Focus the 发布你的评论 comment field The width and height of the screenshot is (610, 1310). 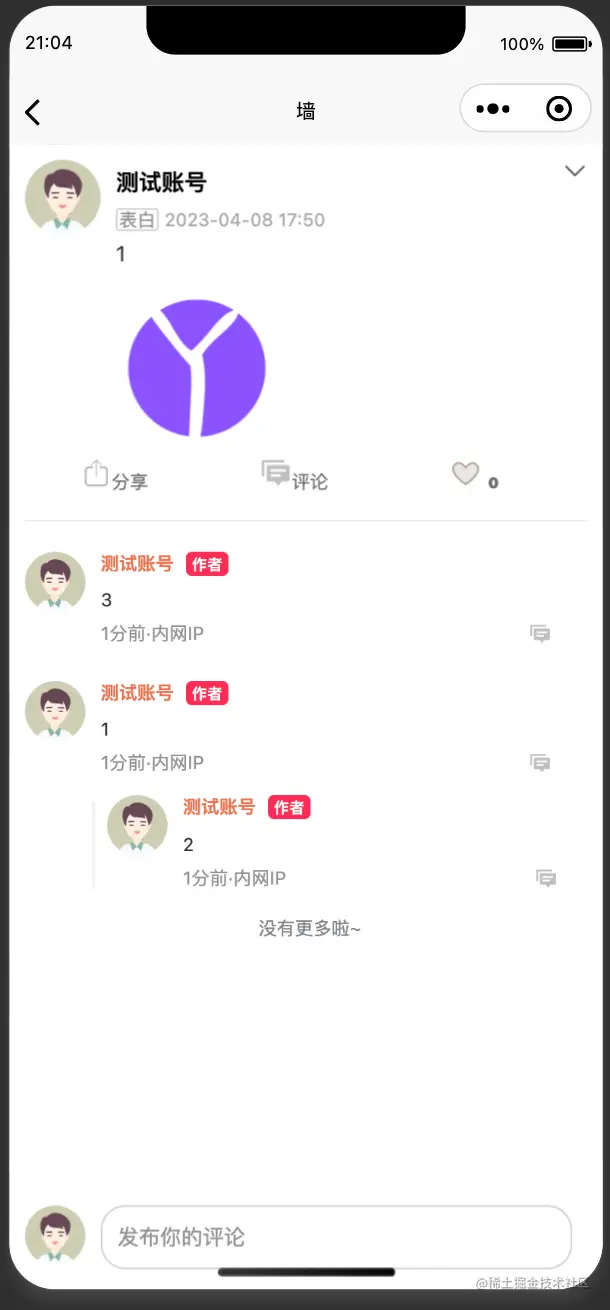[336, 1237]
